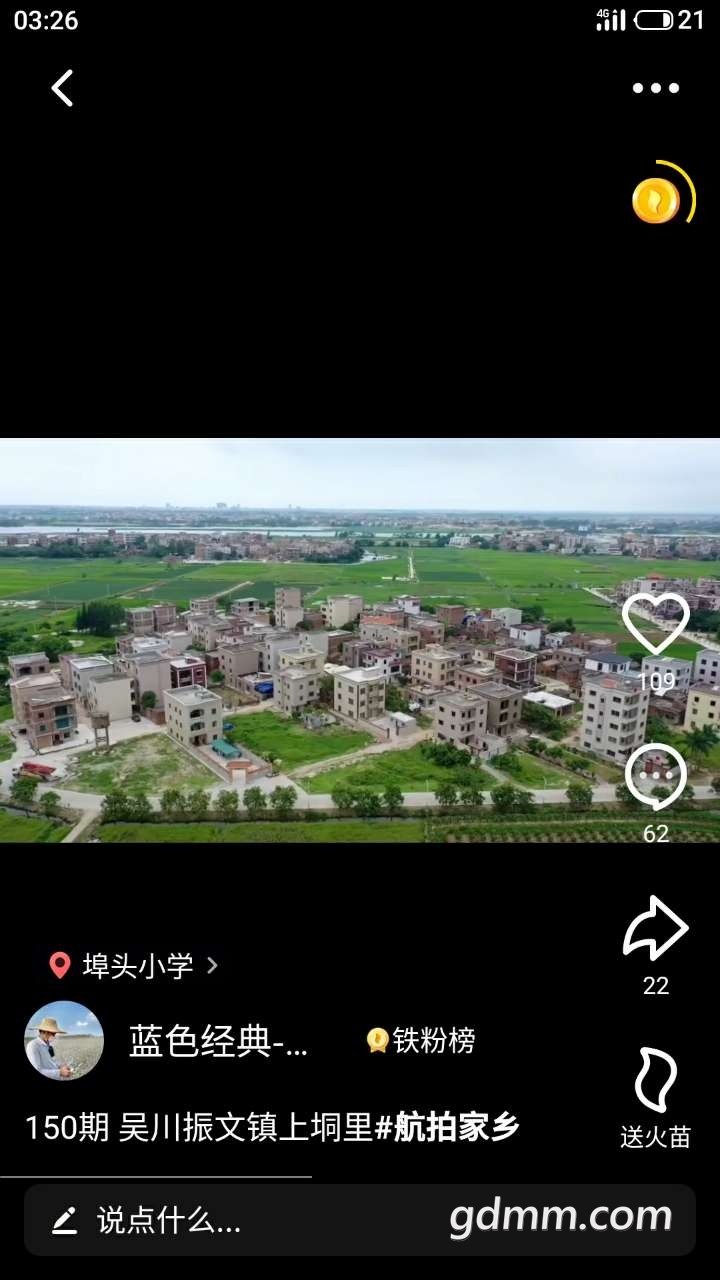Go back using the top-left arrow

(62, 88)
